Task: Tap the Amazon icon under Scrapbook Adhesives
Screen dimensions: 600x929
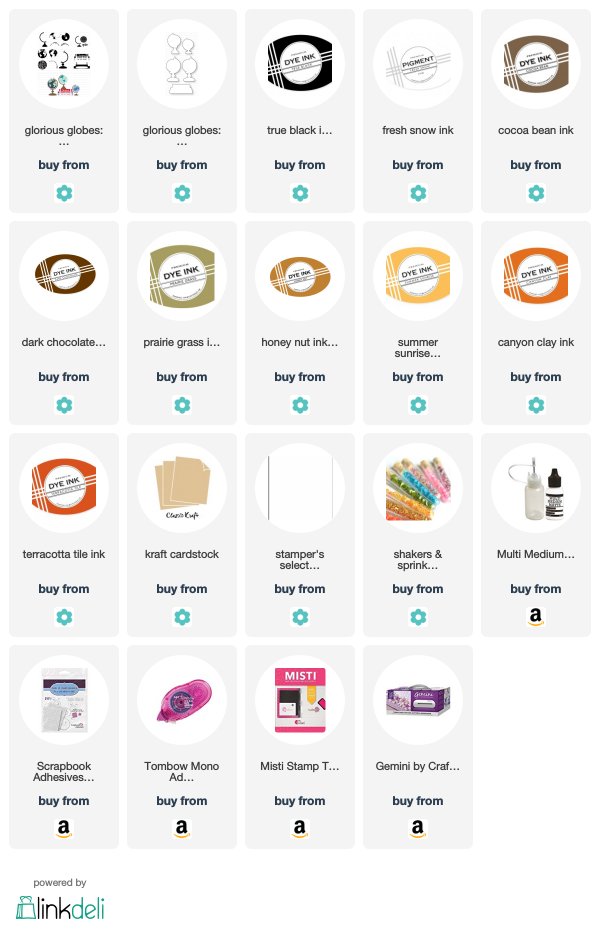Action: 64,829
